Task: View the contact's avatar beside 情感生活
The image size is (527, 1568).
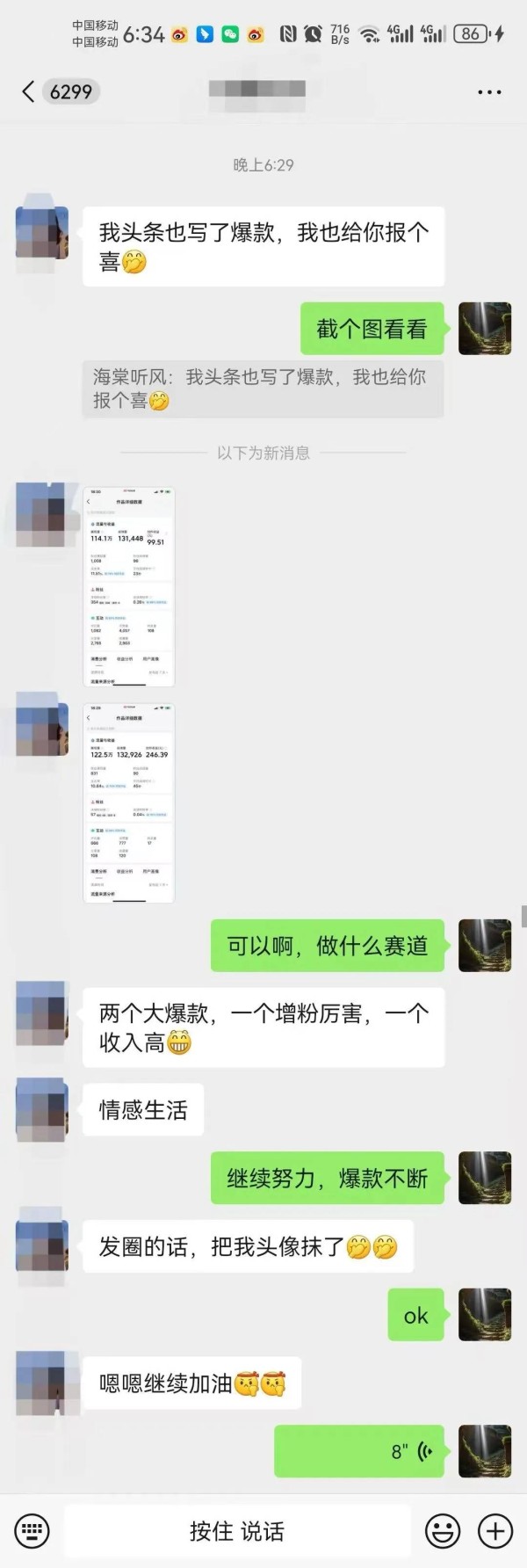Action: click(x=41, y=1111)
